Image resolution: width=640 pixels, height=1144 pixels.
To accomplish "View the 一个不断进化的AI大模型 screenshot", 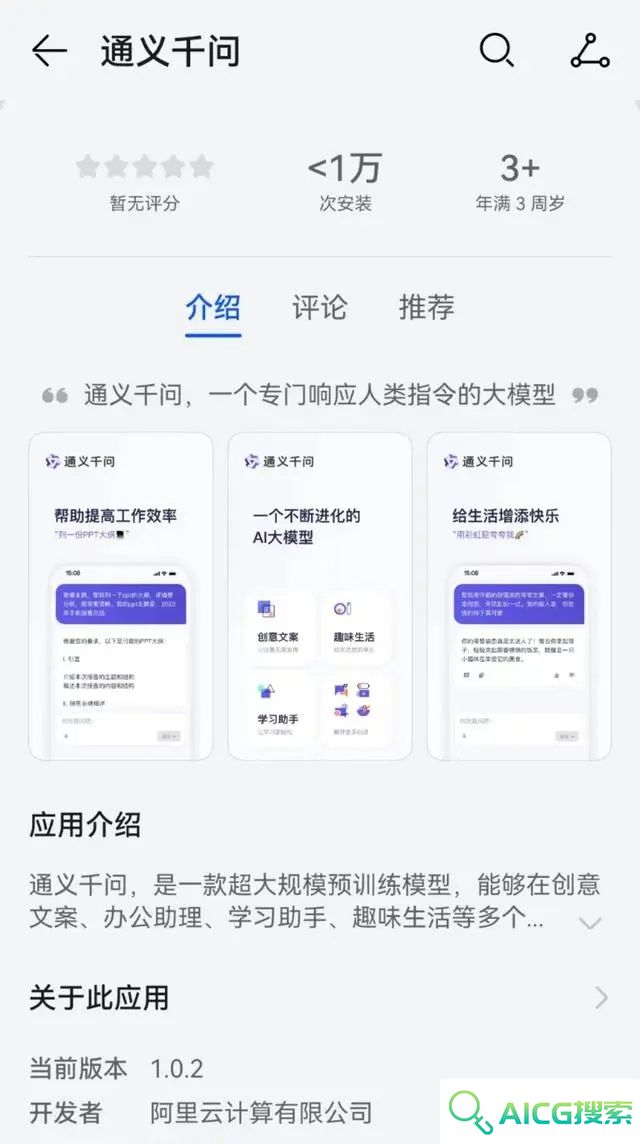I will coord(319,596).
